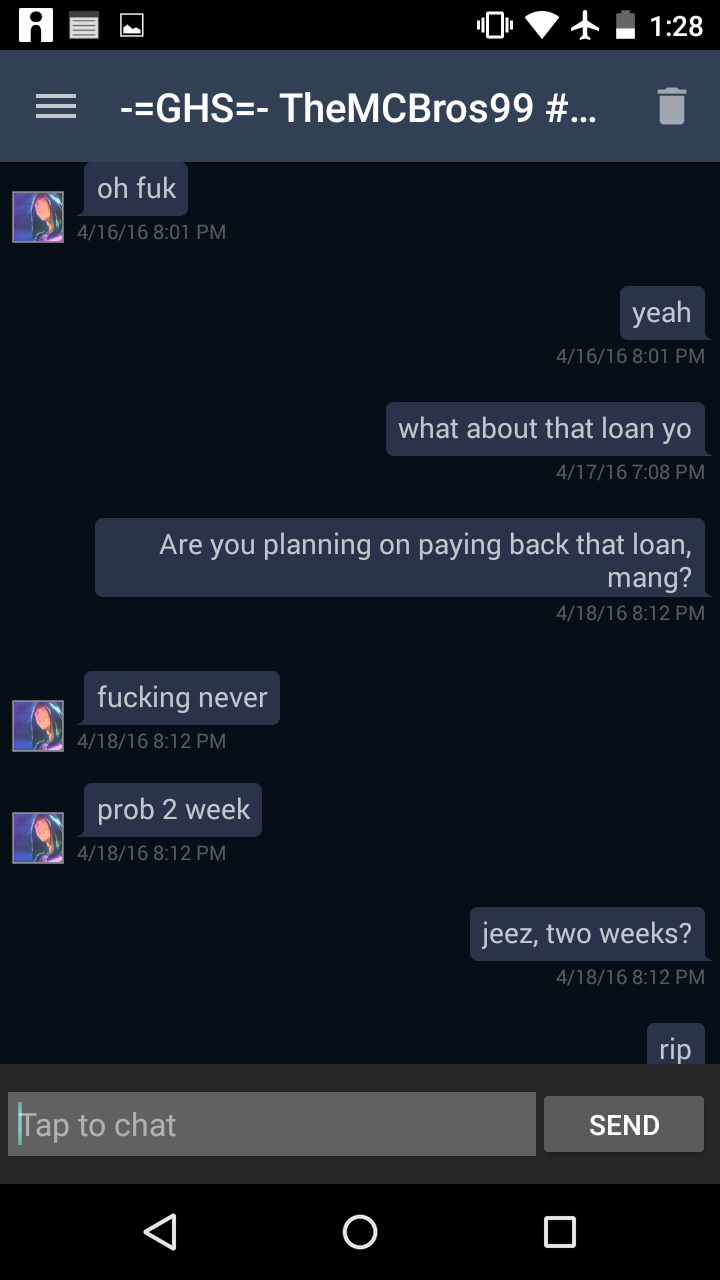
Task: Go back using system back button
Action: [160, 1231]
